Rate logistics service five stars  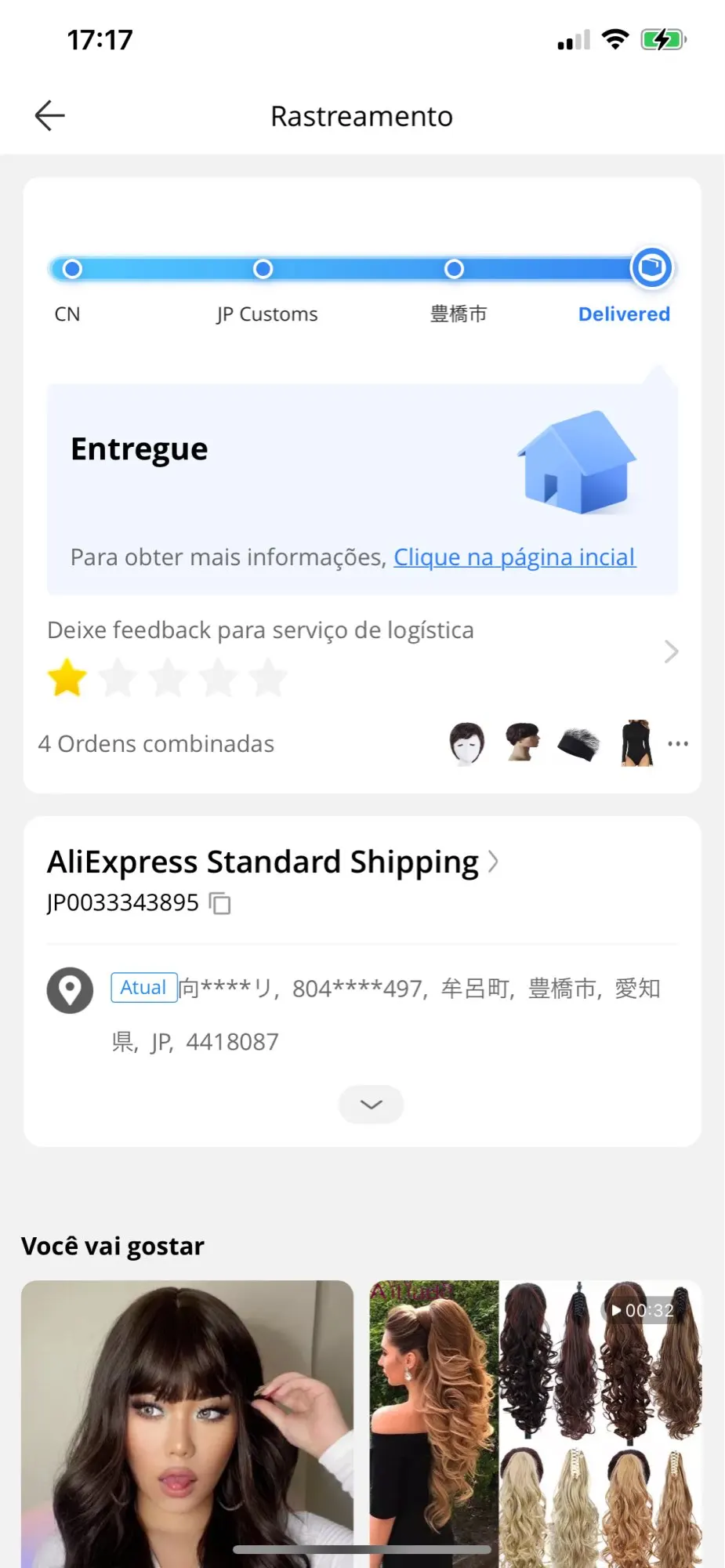pyautogui.click(x=268, y=678)
